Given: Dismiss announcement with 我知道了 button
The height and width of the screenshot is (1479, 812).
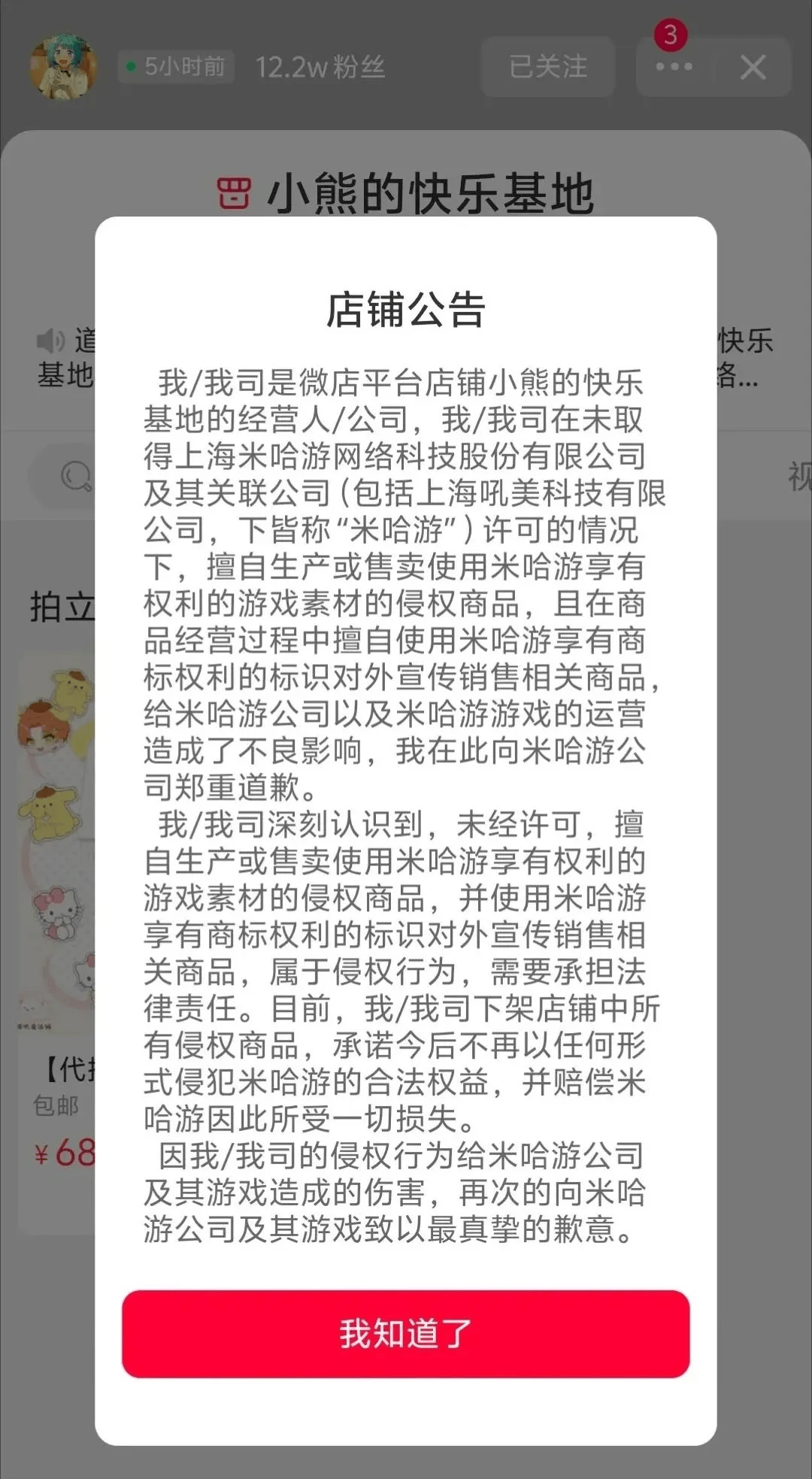Looking at the screenshot, I should coord(405,1334).
